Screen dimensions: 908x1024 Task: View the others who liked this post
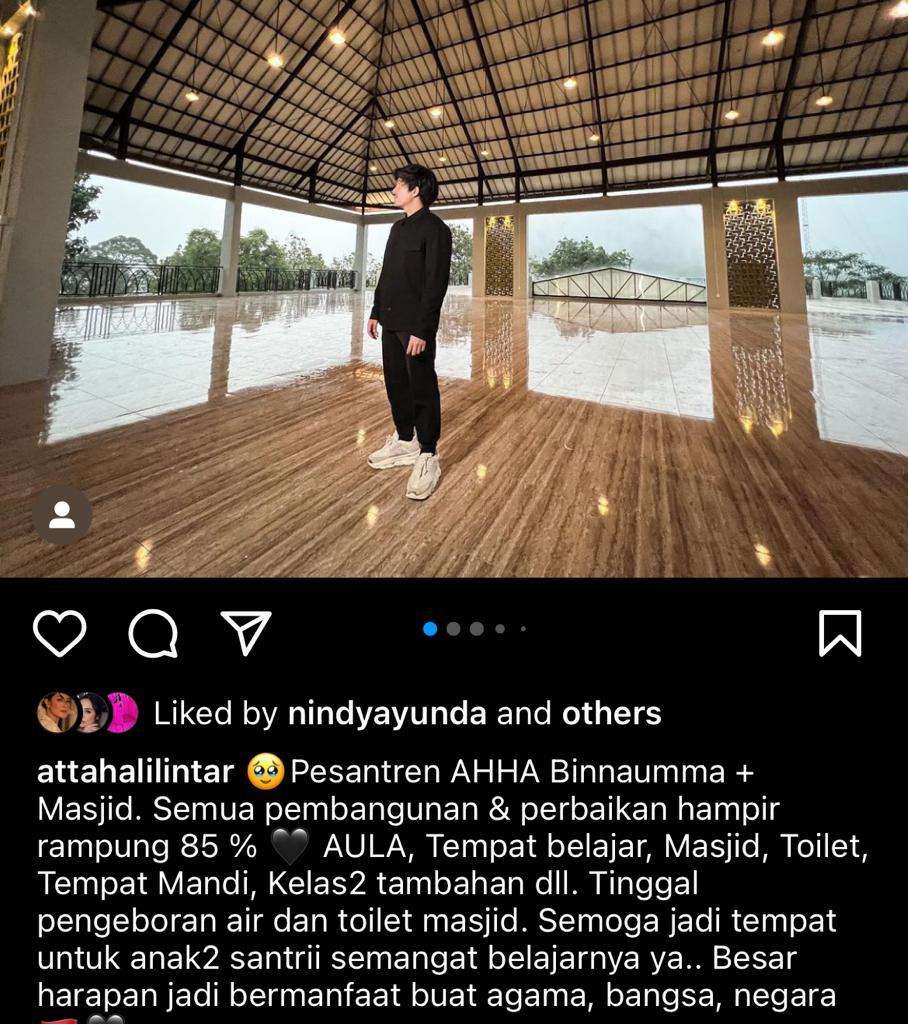pyautogui.click(x=611, y=713)
